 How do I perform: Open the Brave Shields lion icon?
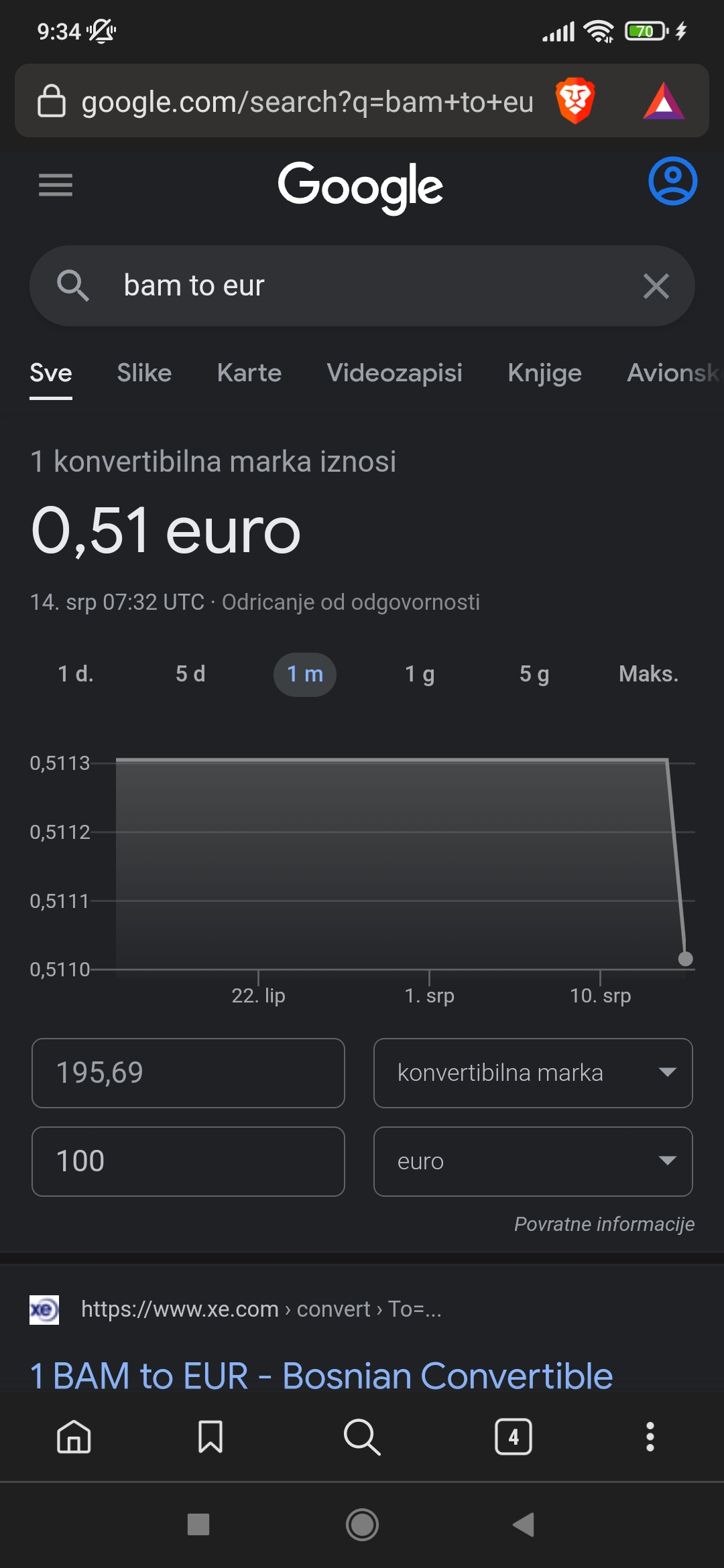tap(575, 101)
